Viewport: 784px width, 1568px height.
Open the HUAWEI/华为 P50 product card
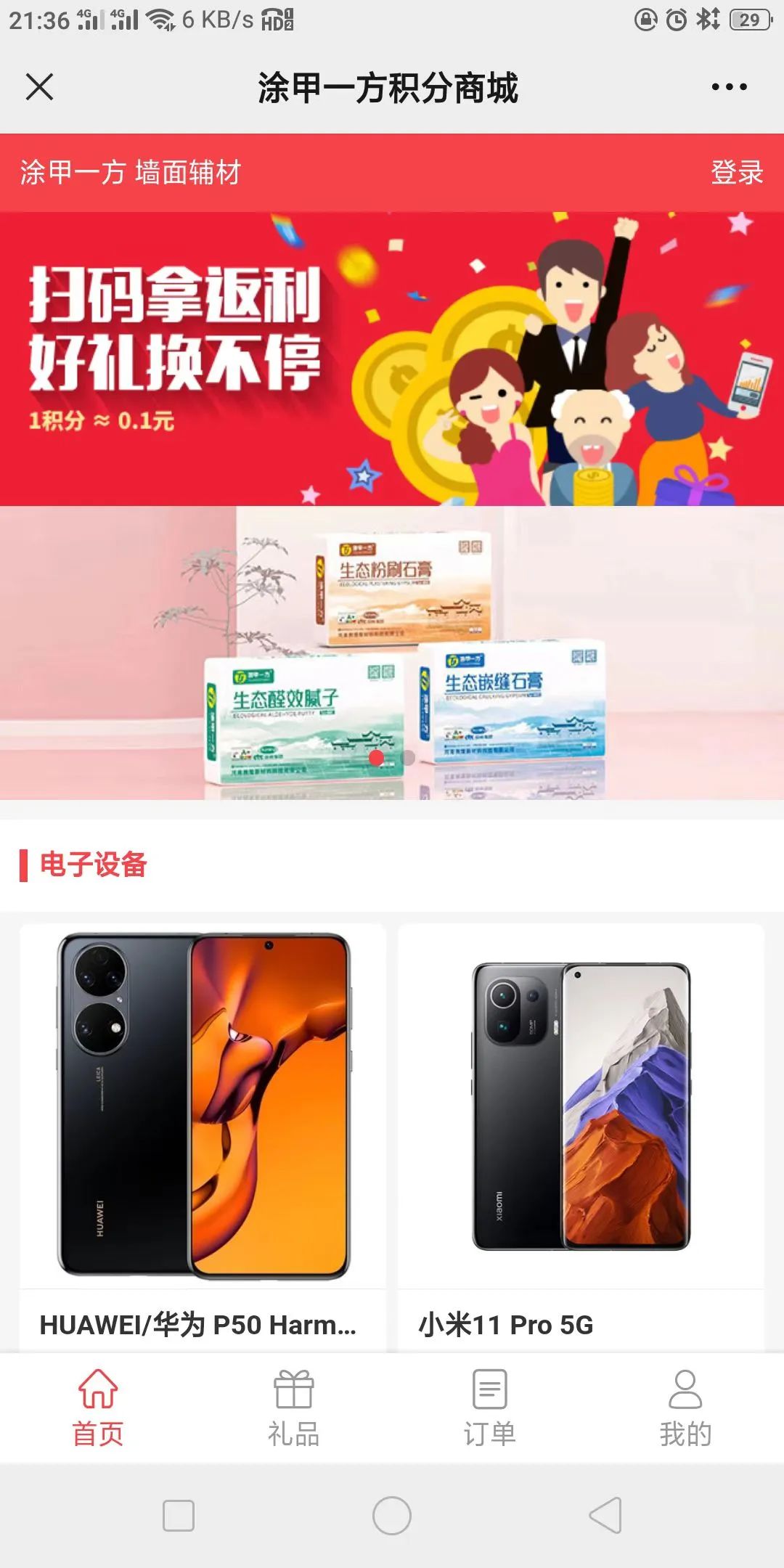click(x=203, y=1132)
